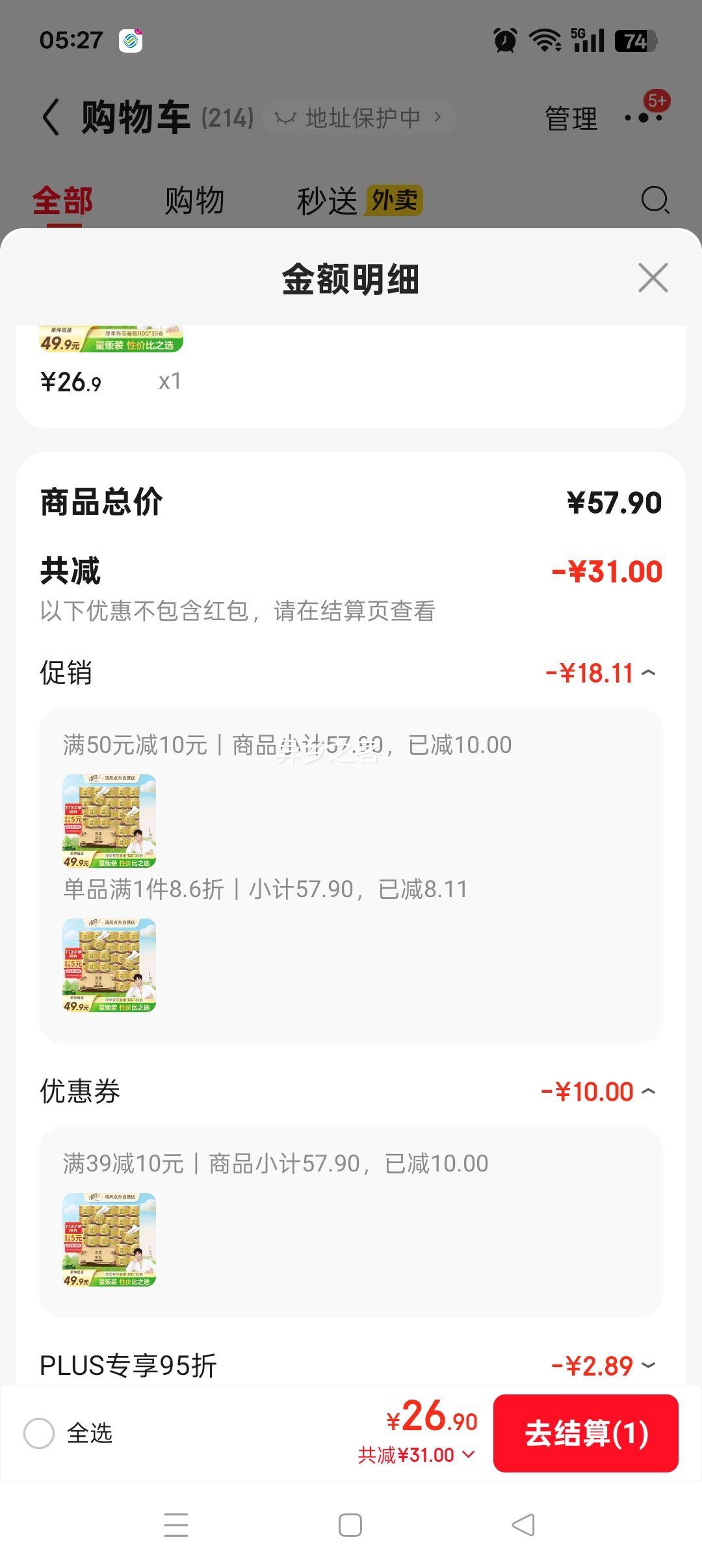Go back from the shopping cart
This screenshot has width=702, height=1568.
[51, 118]
